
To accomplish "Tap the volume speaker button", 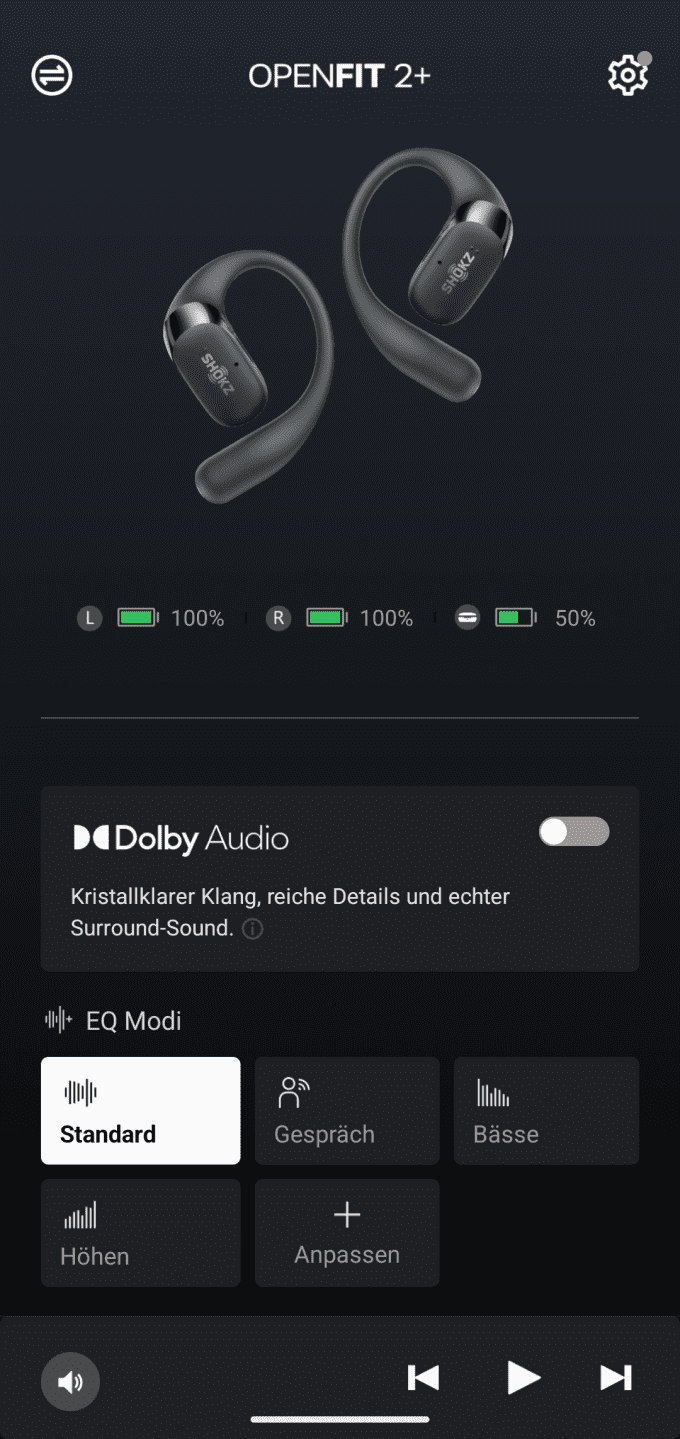I will point(70,1382).
